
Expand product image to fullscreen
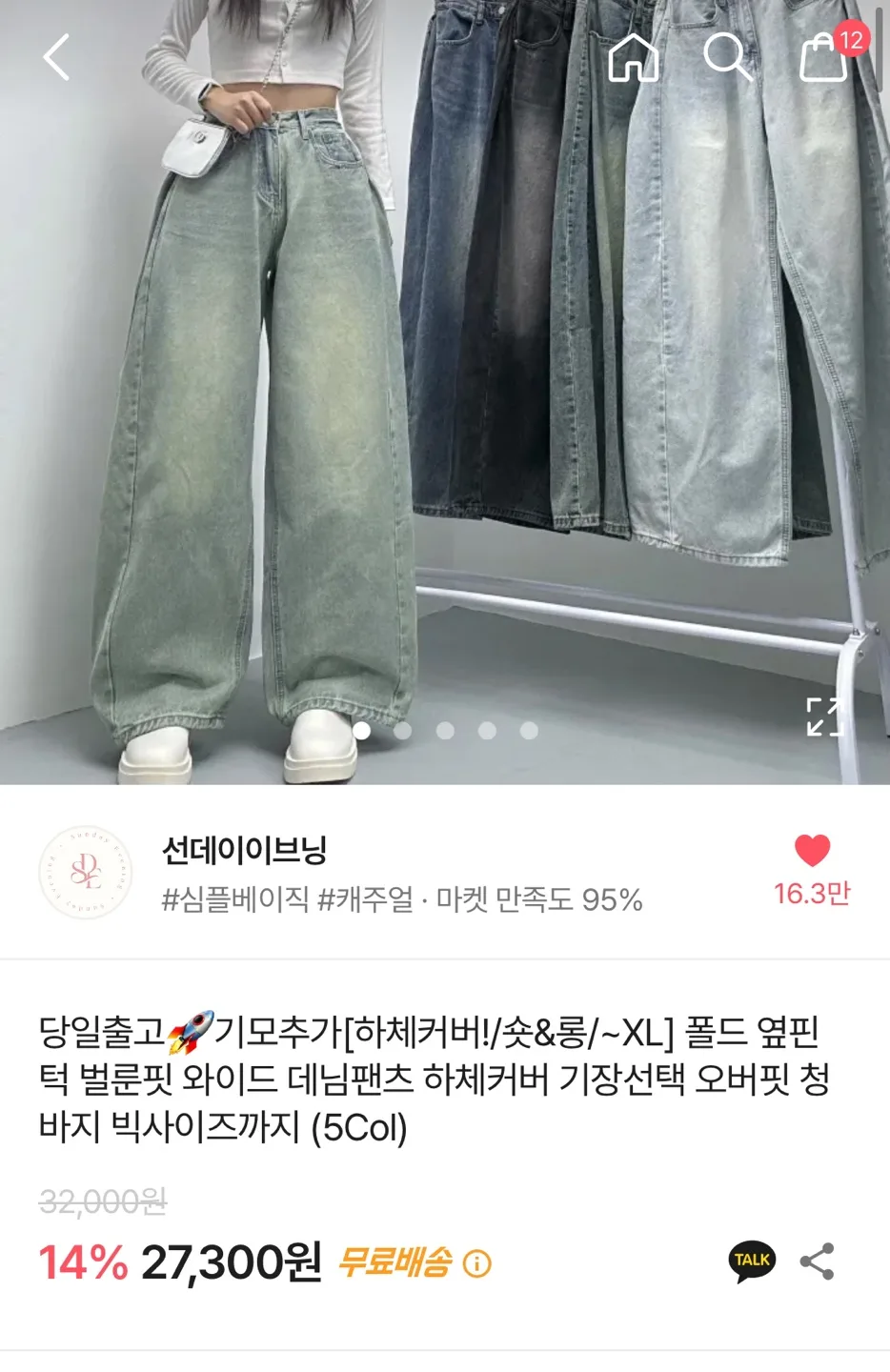pyautogui.click(x=824, y=716)
